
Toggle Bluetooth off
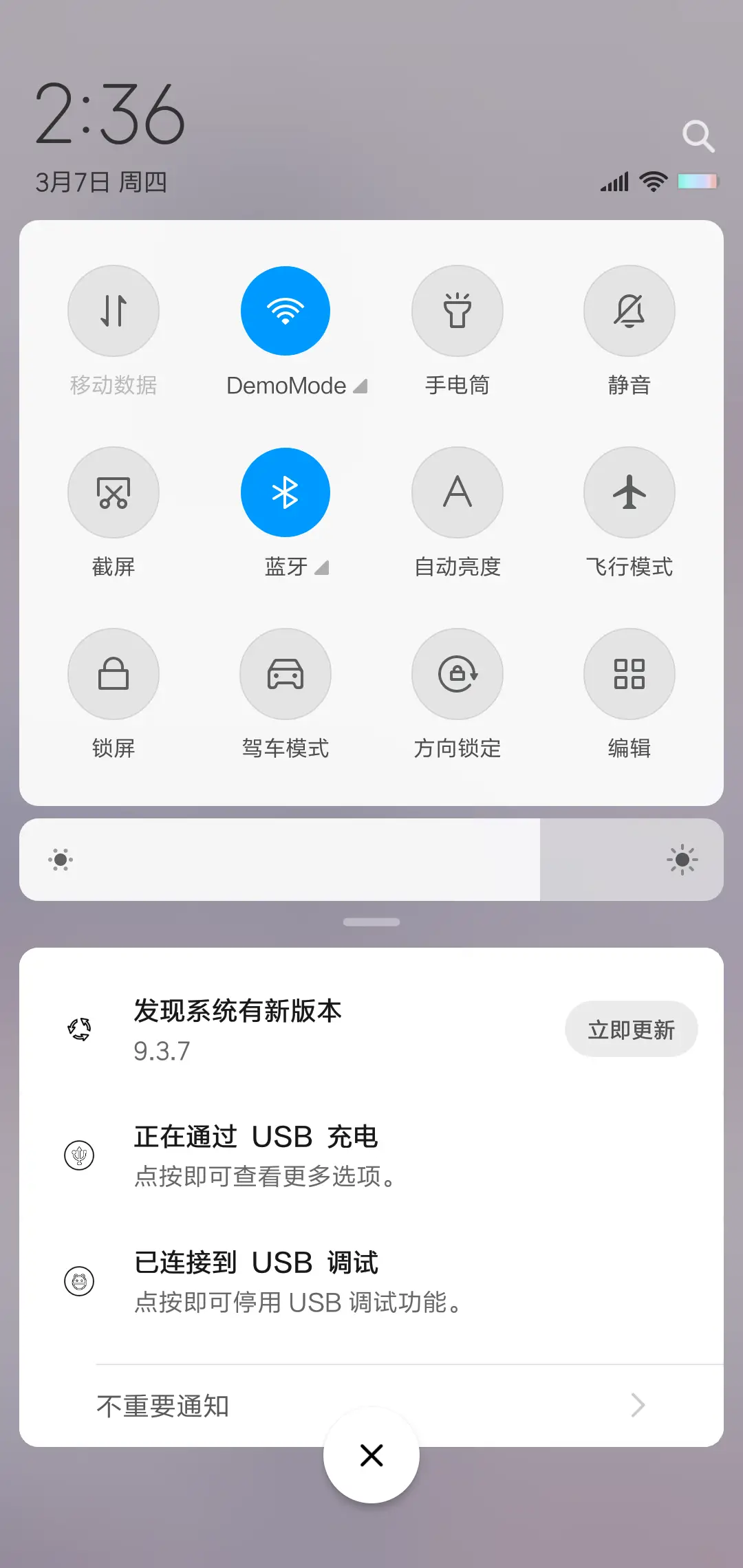286,492
